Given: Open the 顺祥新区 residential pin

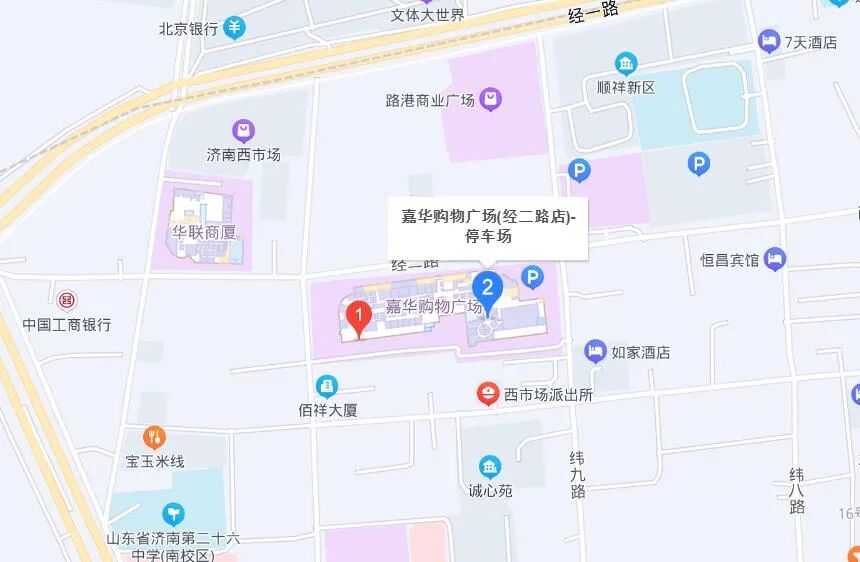Looking at the screenshot, I should [x=626, y=64].
